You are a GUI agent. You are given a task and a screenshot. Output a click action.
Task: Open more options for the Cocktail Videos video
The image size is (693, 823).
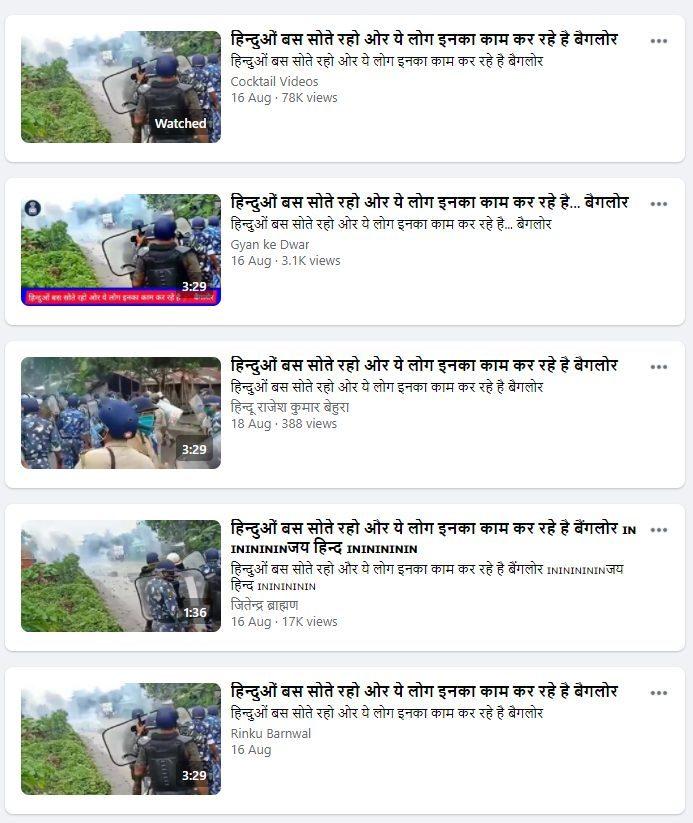(x=658, y=41)
